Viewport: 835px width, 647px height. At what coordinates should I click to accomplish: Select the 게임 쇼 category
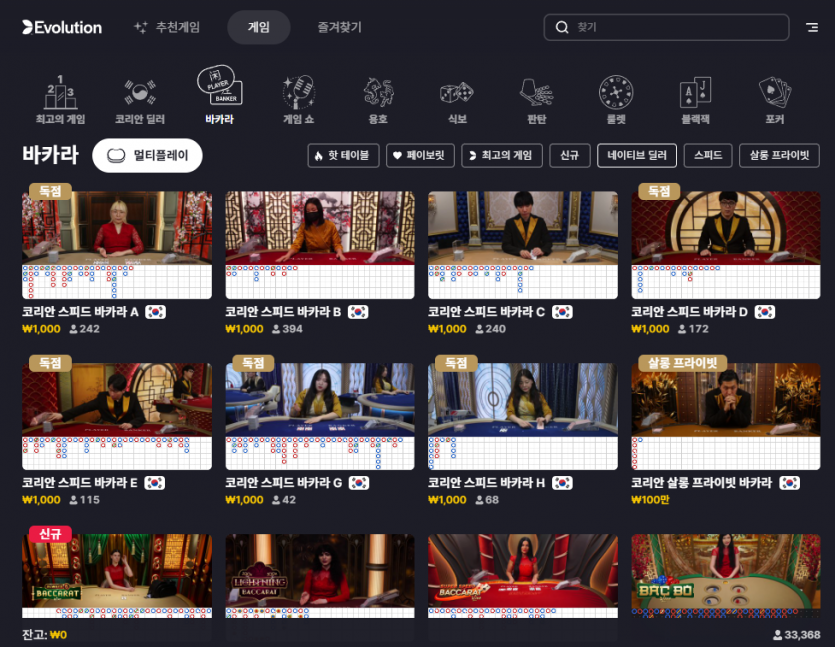pos(298,101)
